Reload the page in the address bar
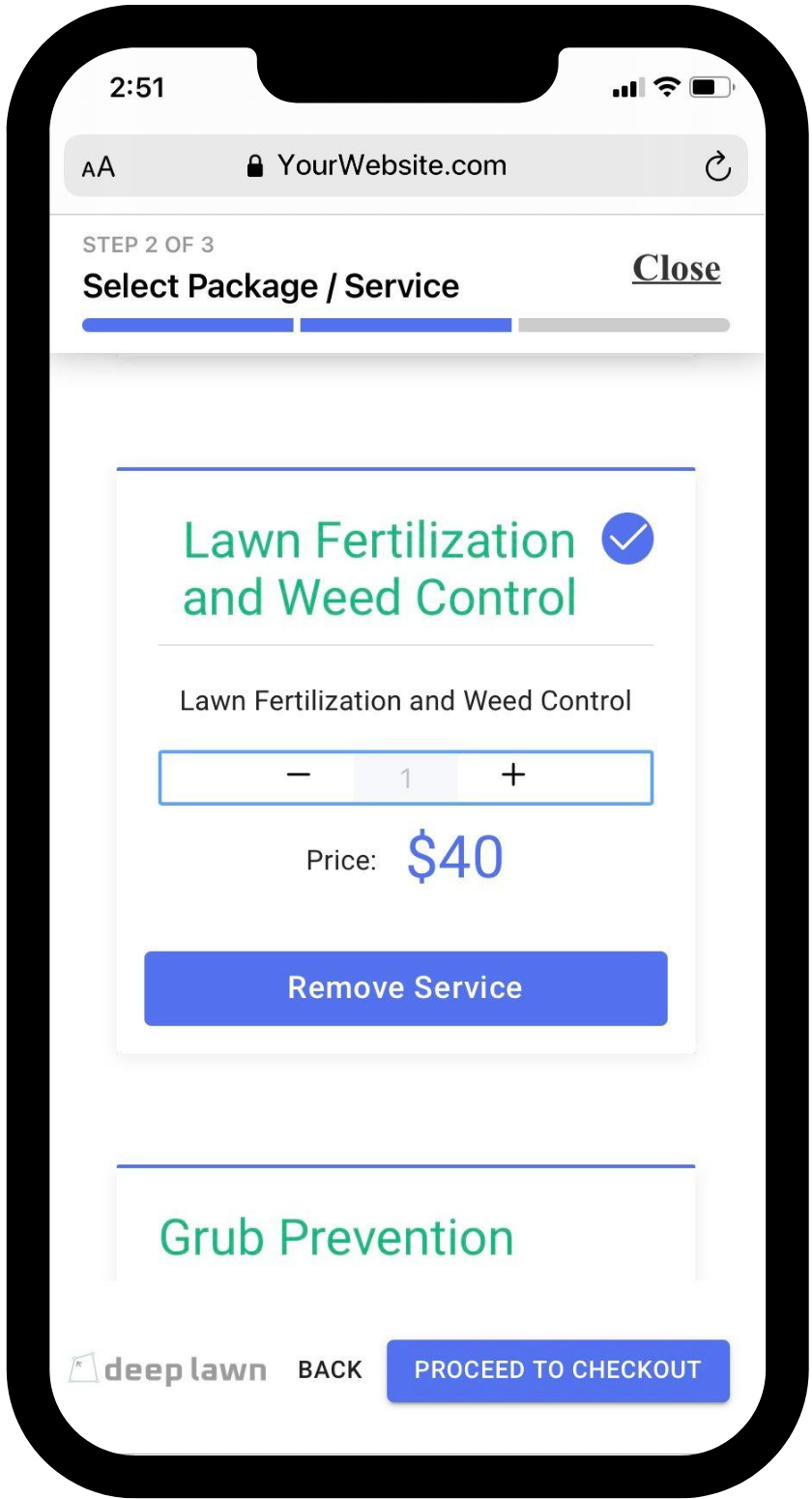Screen dimensions: 812x1499 pyautogui.click(x=717, y=167)
